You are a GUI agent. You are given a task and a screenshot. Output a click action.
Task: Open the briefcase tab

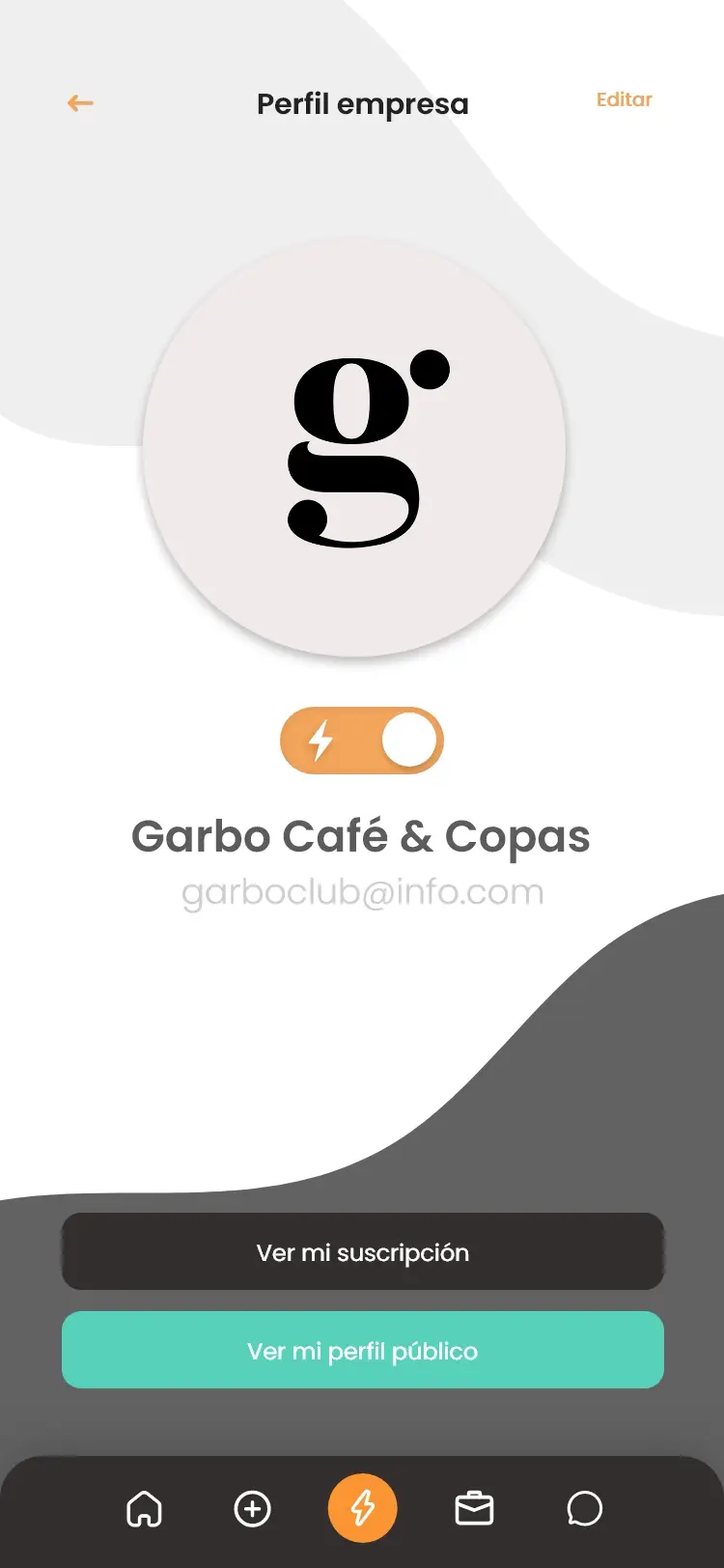(x=474, y=1508)
